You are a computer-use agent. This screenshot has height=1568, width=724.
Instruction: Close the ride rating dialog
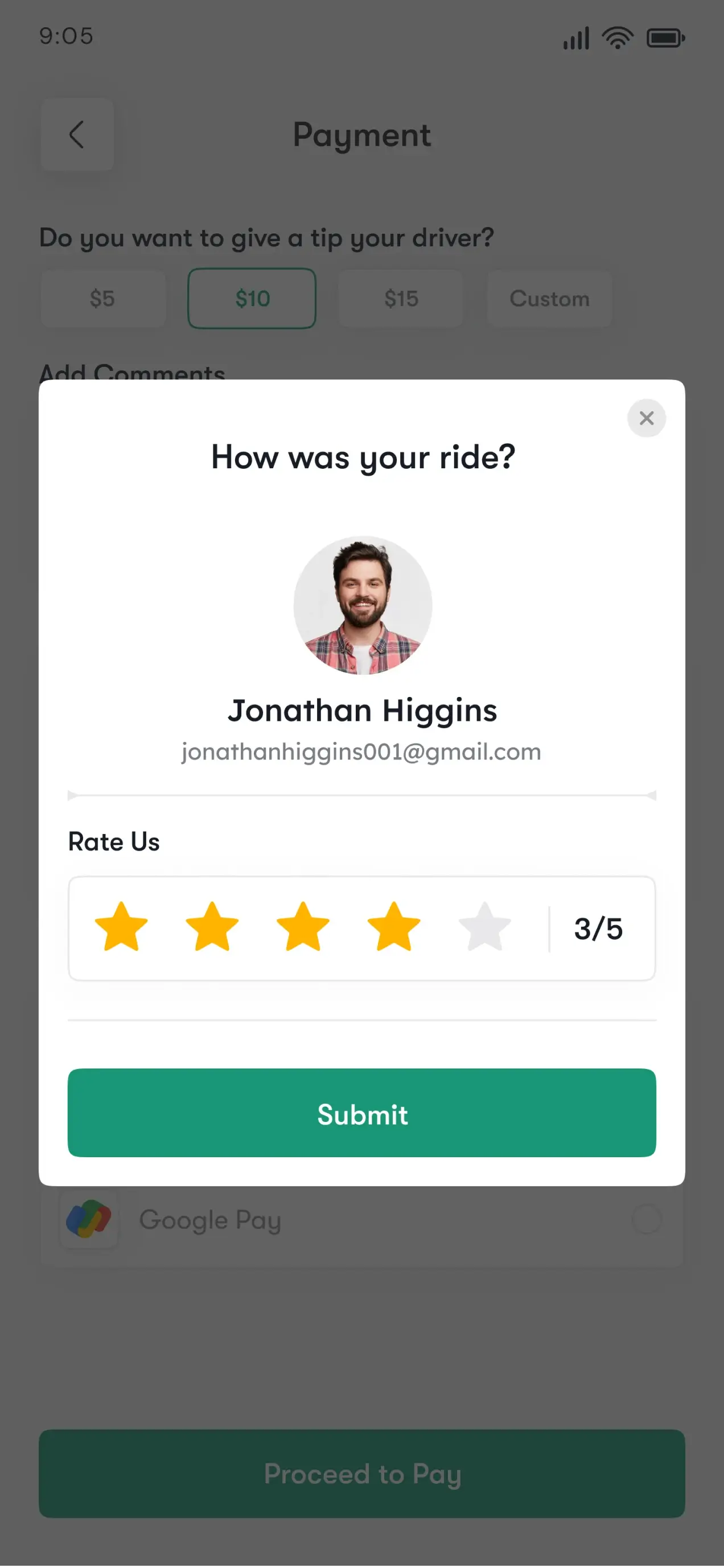[x=646, y=418]
